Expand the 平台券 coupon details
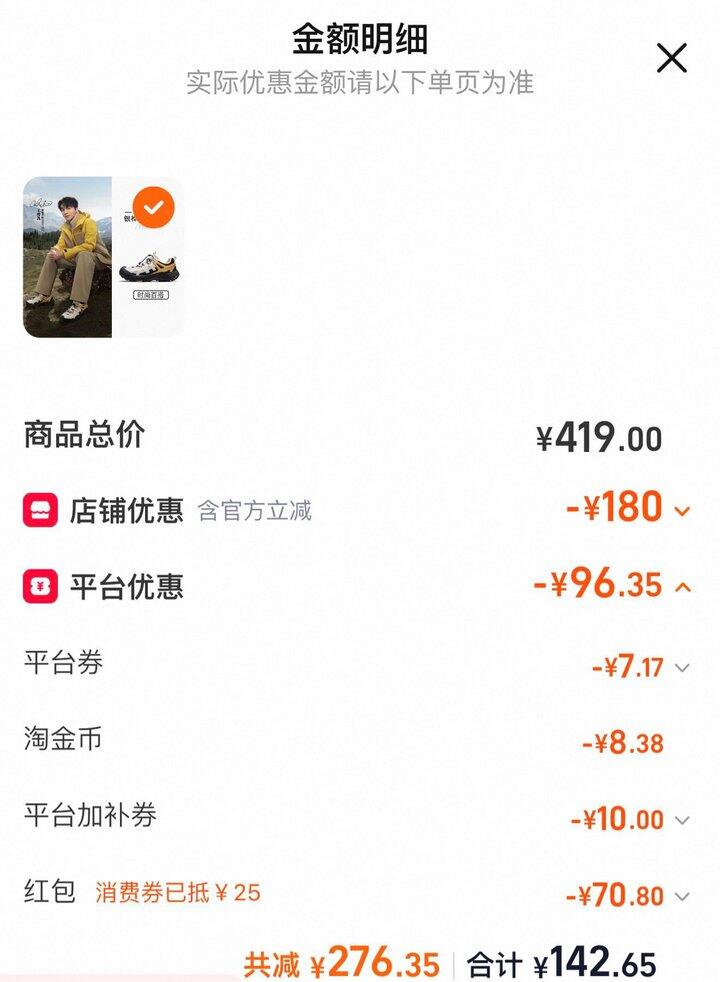This screenshot has width=720, height=982. tap(682, 667)
